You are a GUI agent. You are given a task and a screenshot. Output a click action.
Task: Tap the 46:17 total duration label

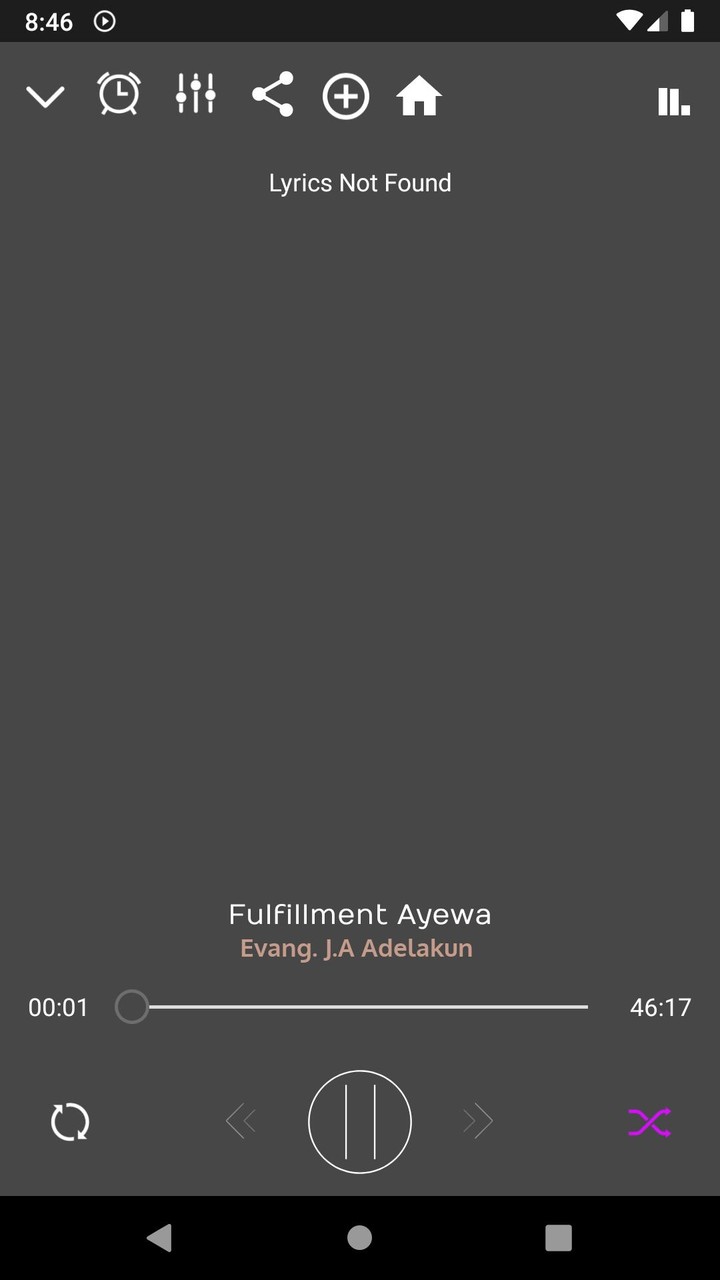[x=659, y=1007]
